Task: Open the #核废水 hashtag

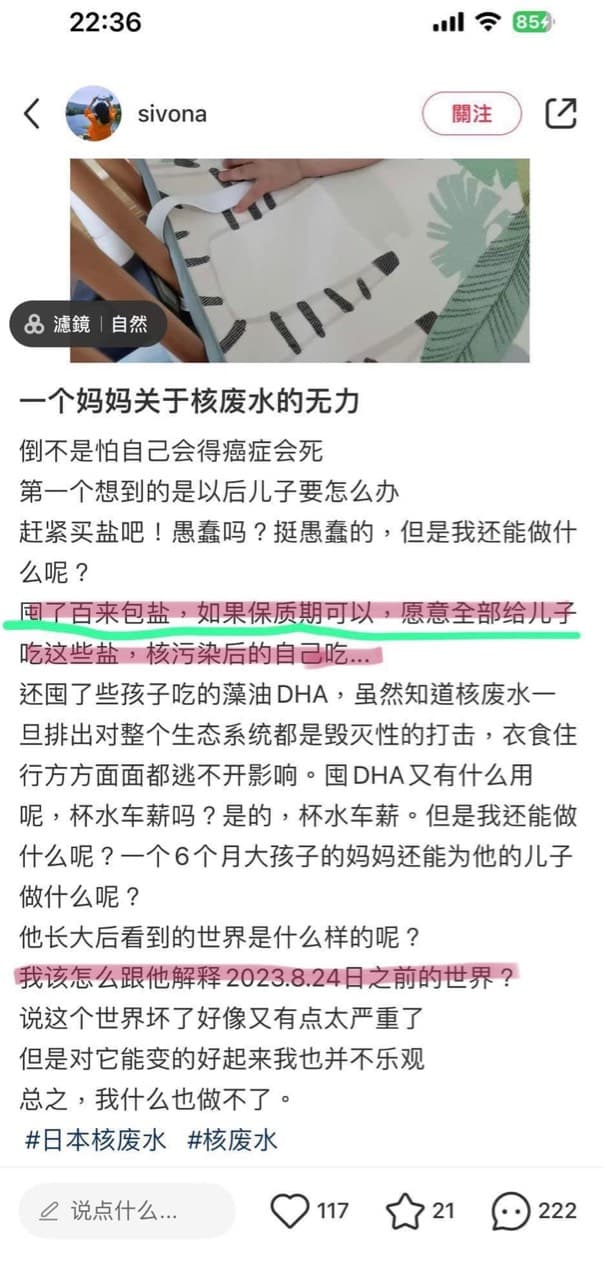Action: click(x=232, y=1139)
